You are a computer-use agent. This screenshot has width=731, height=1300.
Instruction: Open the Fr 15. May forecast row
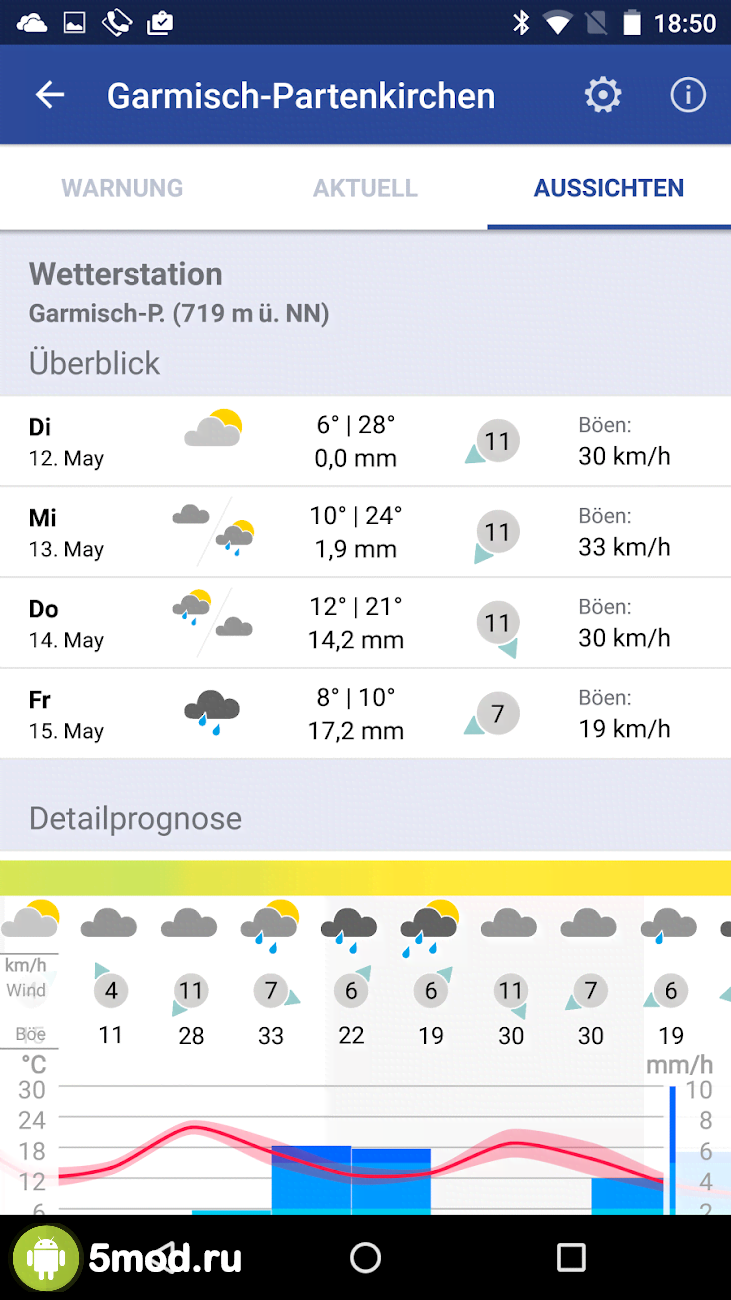(x=365, y=714)
